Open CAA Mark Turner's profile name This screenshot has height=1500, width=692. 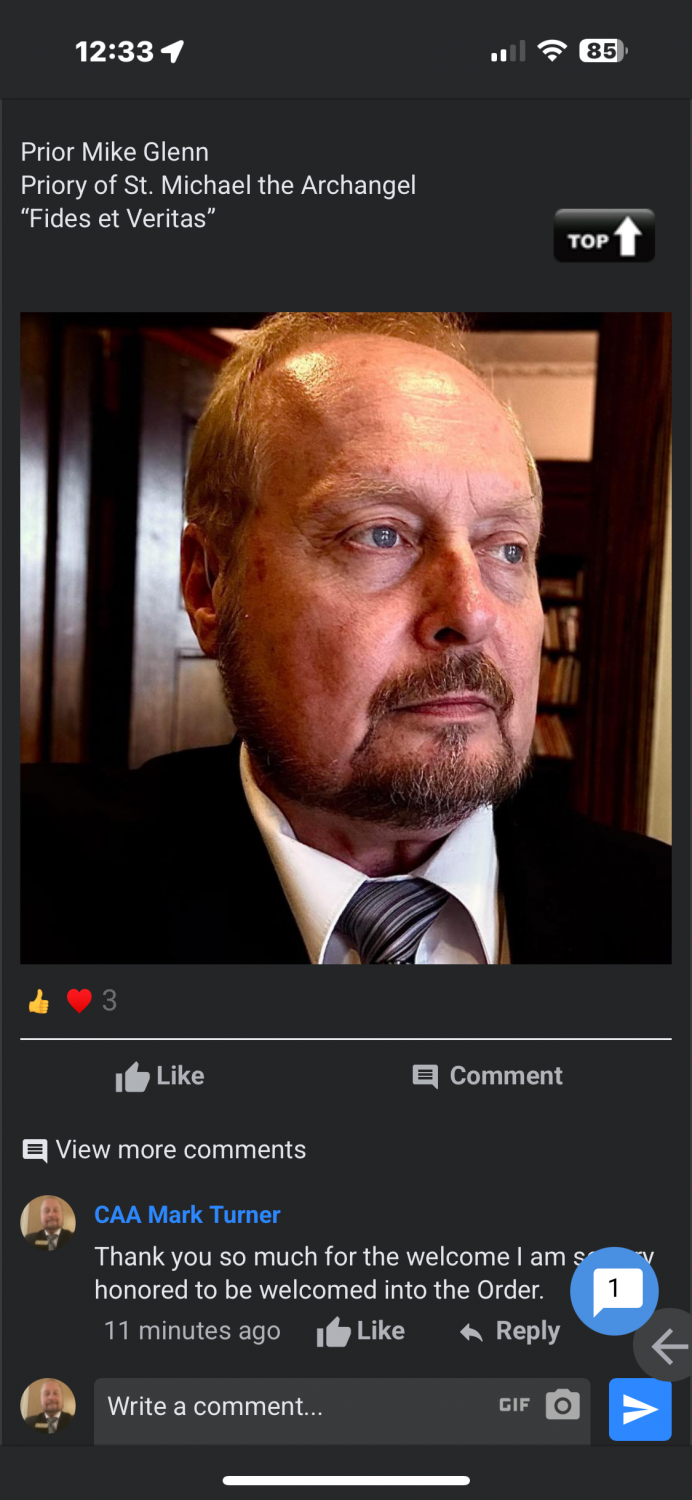187,1215
